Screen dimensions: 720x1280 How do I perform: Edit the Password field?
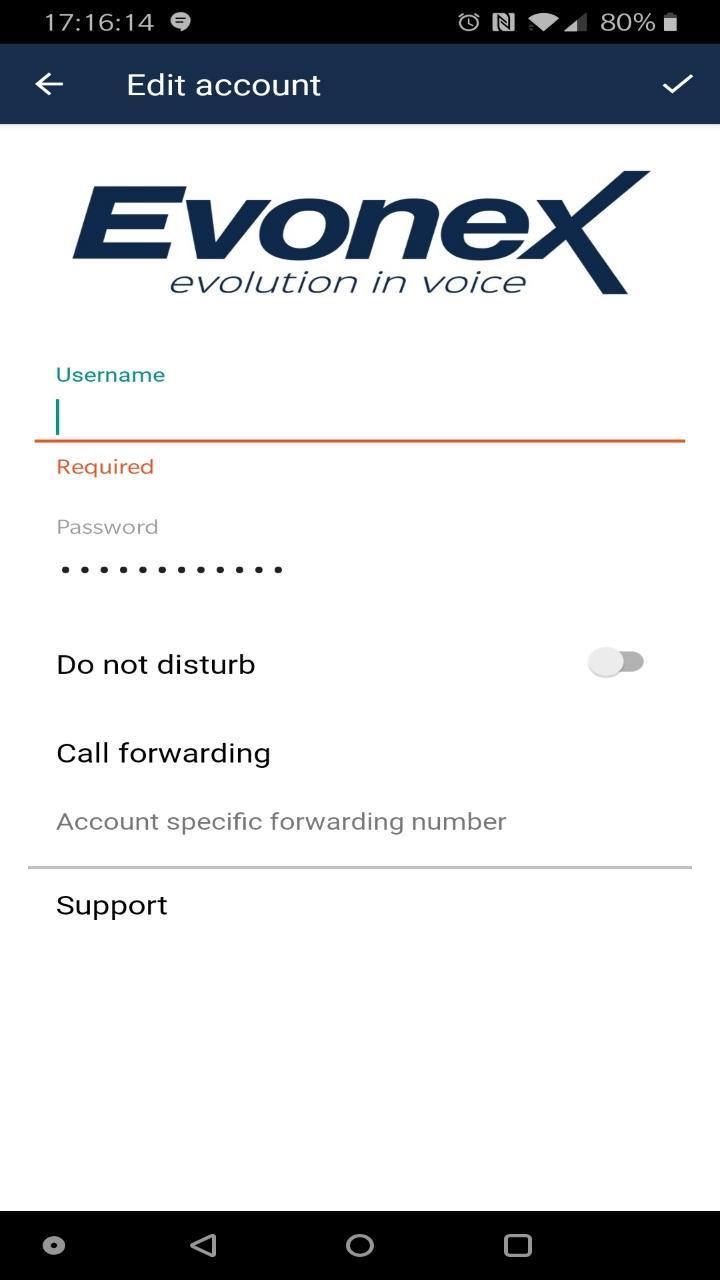(360, 569)
